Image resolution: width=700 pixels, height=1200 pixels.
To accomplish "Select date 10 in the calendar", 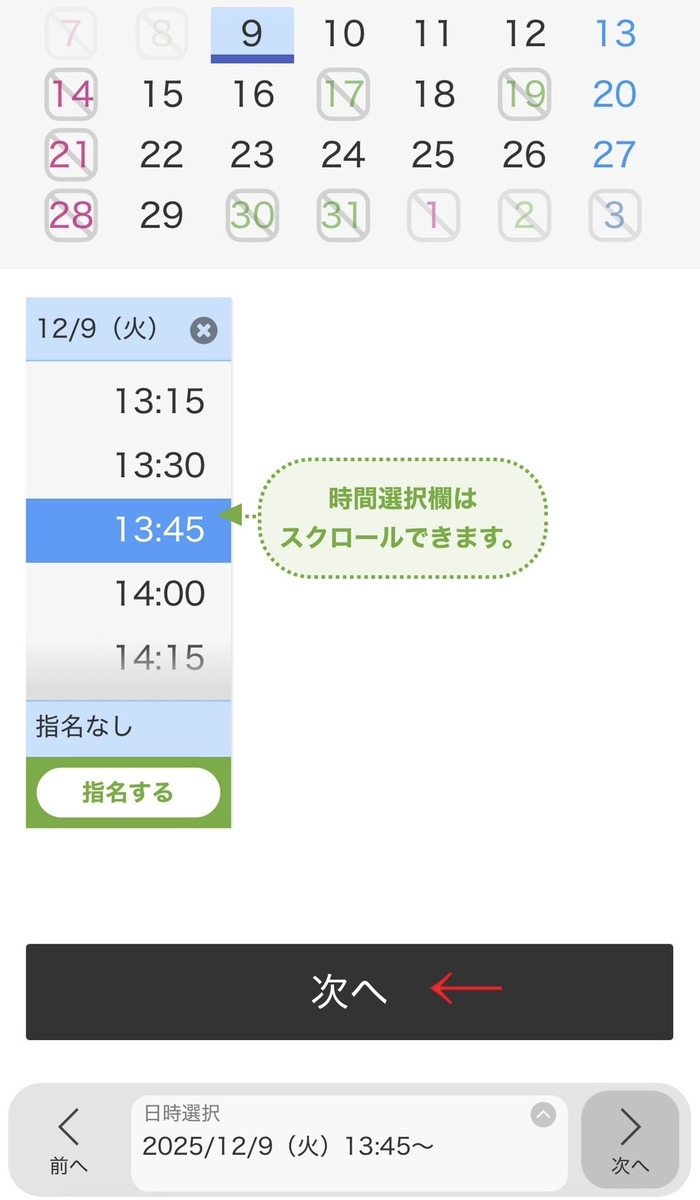I will tap(343, 34).
